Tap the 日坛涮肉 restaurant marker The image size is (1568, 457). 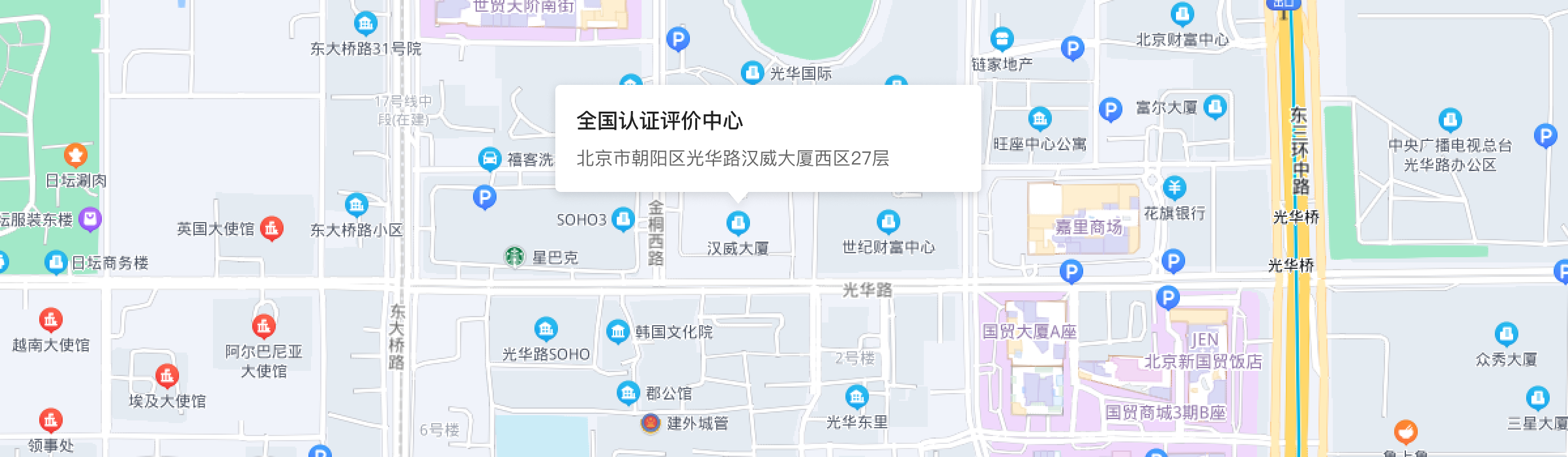point(76,155)
